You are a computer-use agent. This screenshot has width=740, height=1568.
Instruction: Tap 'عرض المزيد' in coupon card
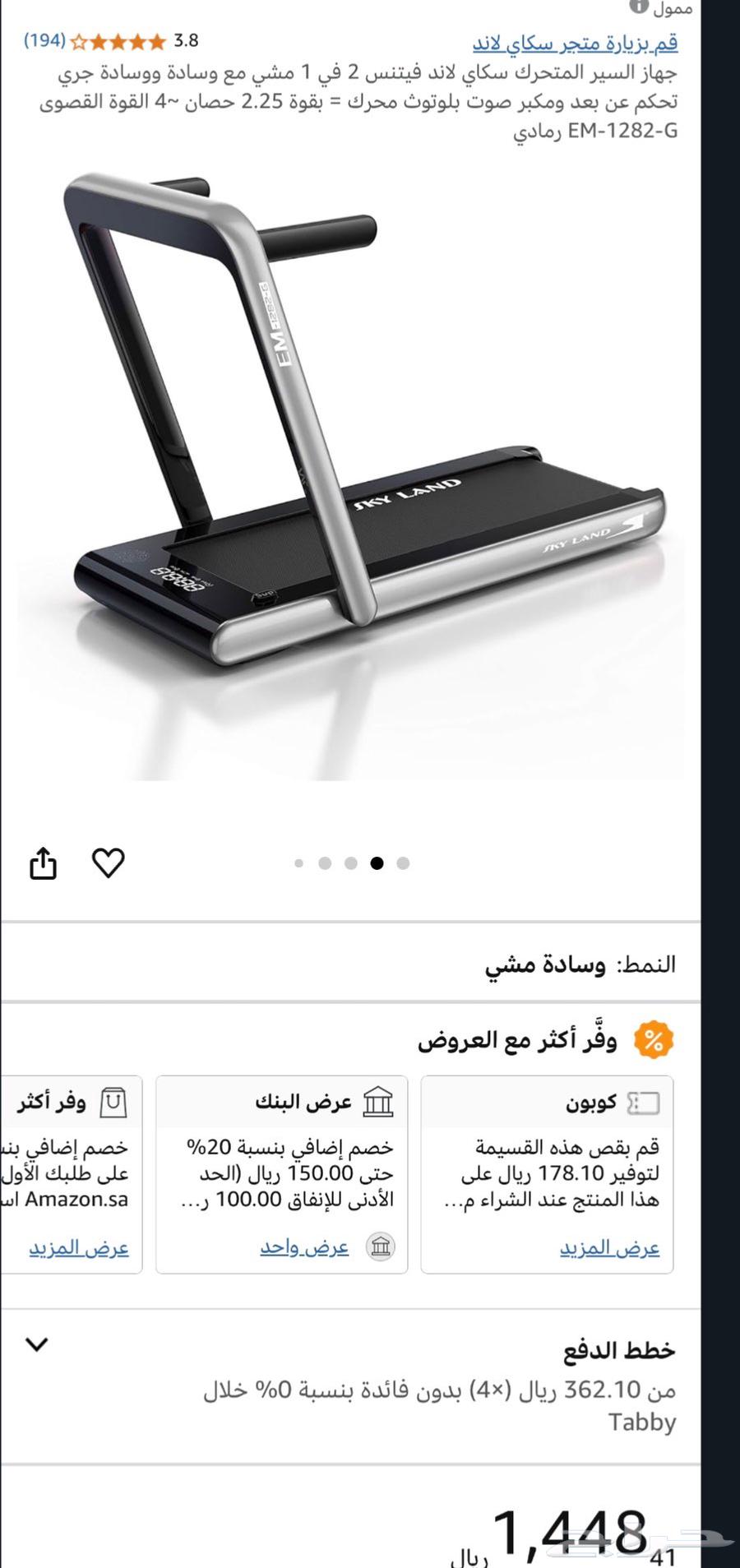click(609, 1248)
